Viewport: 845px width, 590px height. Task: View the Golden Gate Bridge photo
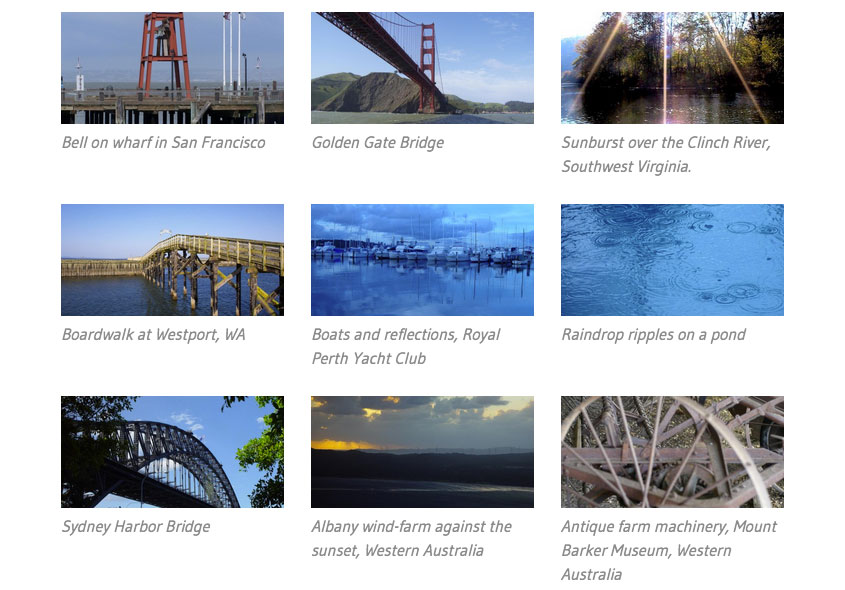[422, 68]
